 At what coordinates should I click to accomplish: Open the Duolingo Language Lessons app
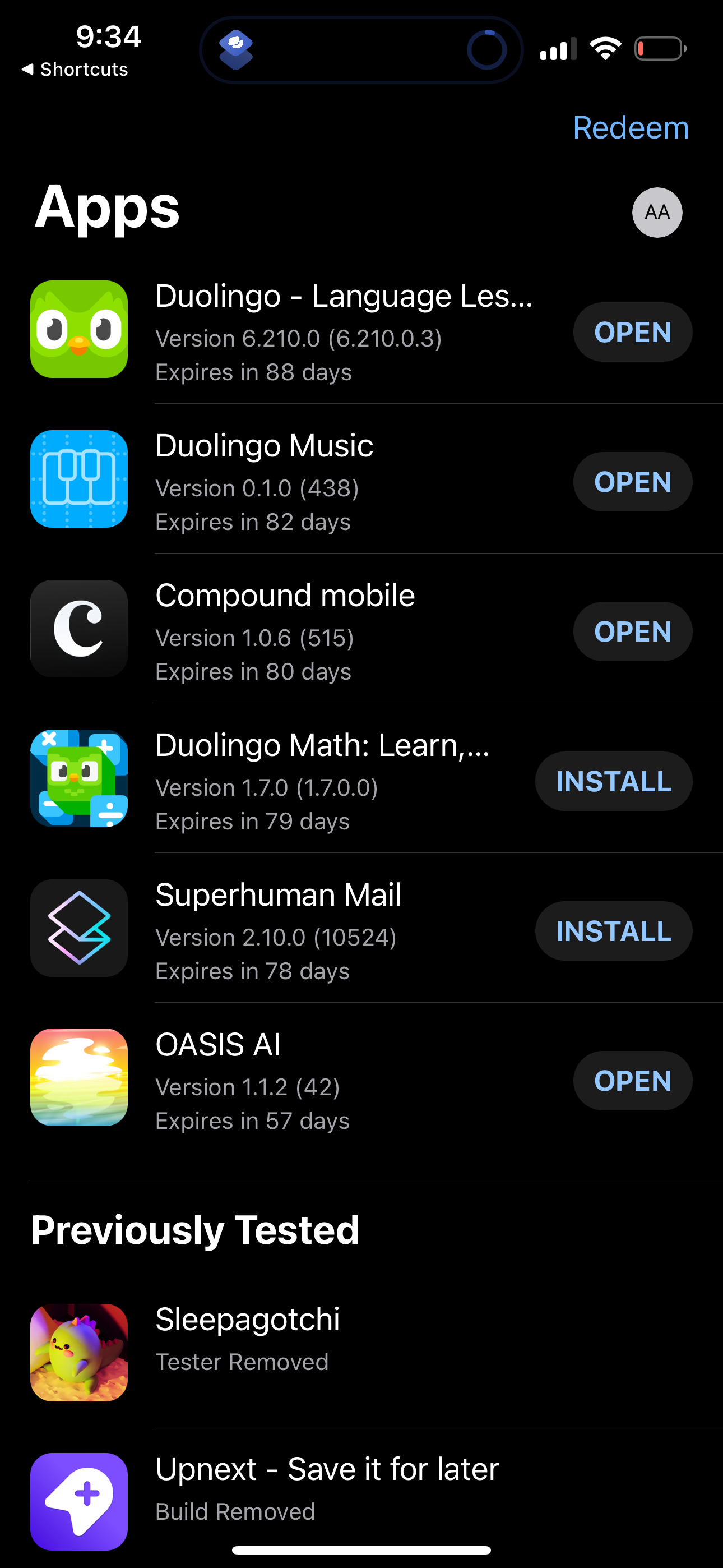[x=632, y=332]
